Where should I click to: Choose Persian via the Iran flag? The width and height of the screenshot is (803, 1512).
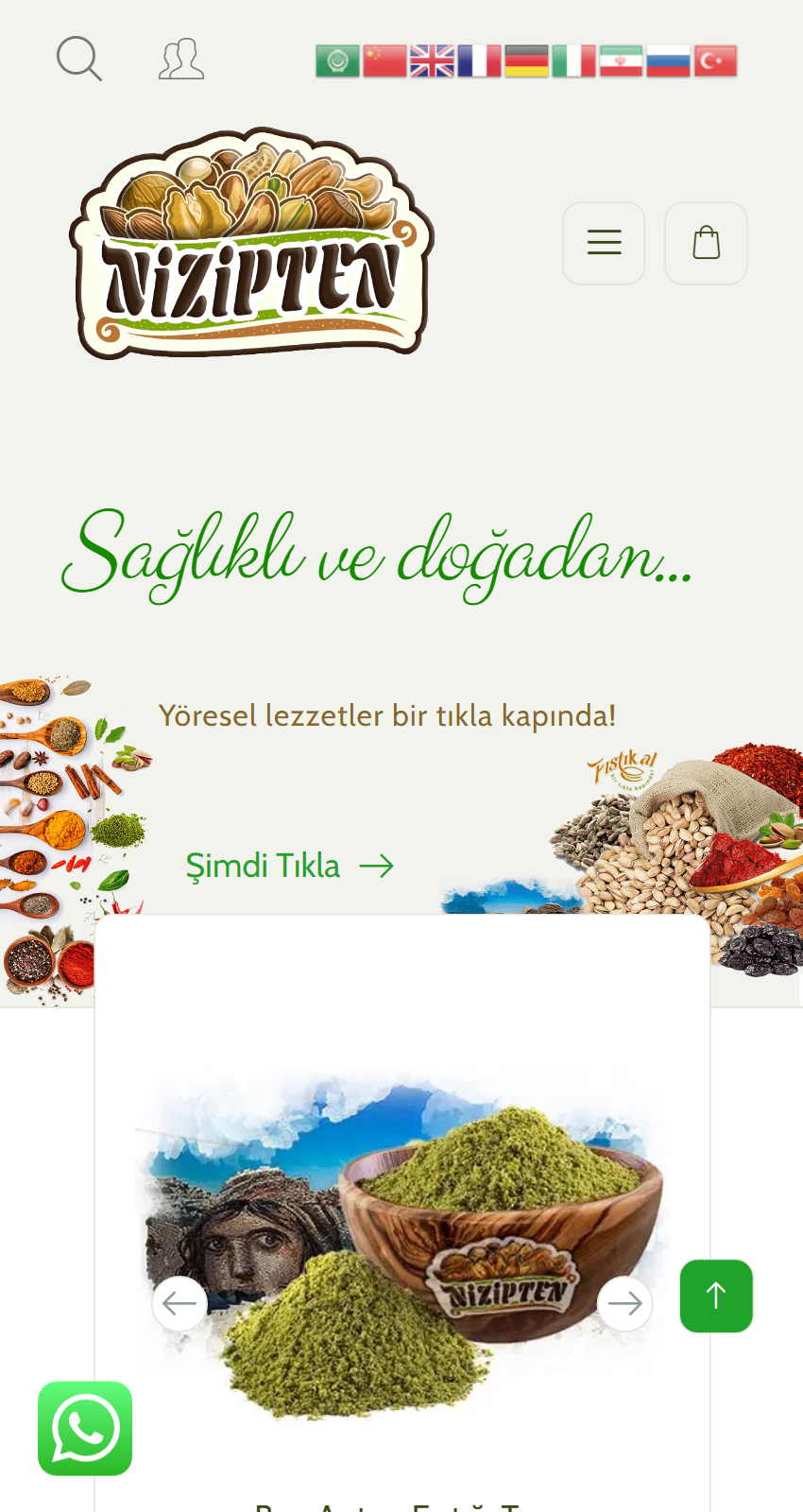(x=621, y=61)
